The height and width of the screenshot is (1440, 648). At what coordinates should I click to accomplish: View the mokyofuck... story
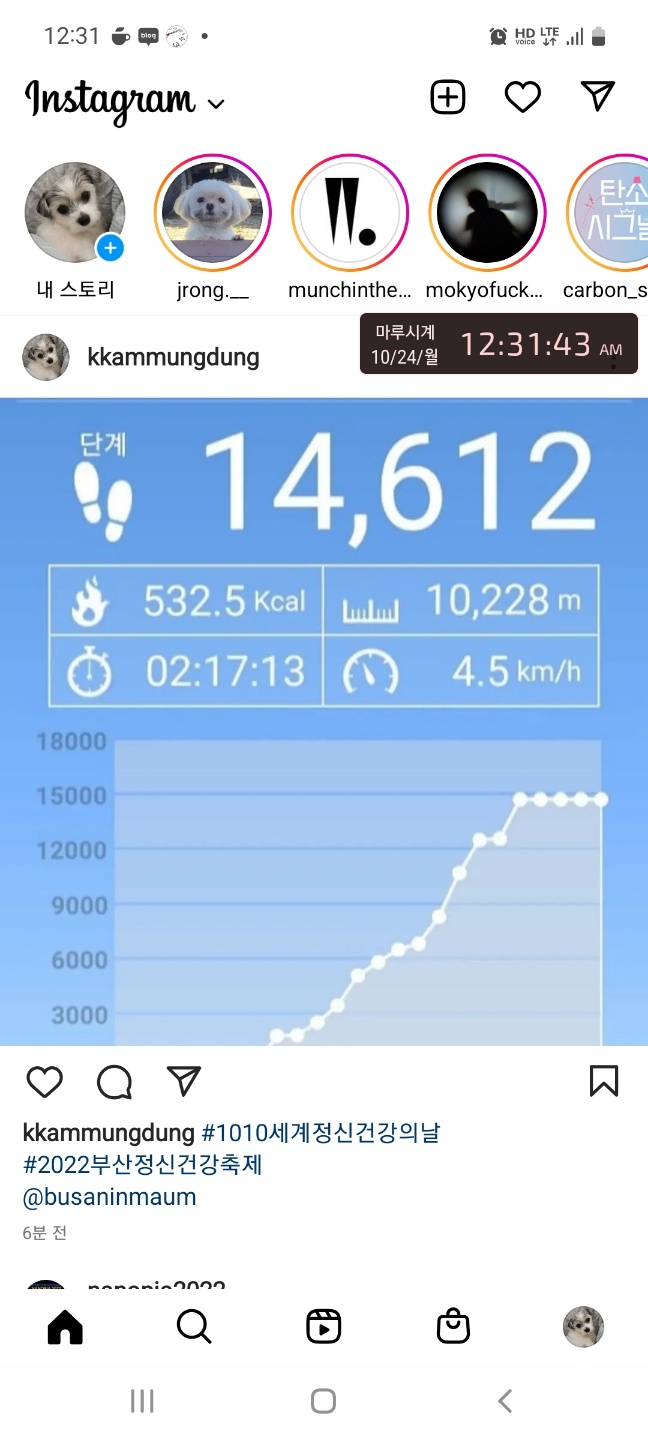487,213
